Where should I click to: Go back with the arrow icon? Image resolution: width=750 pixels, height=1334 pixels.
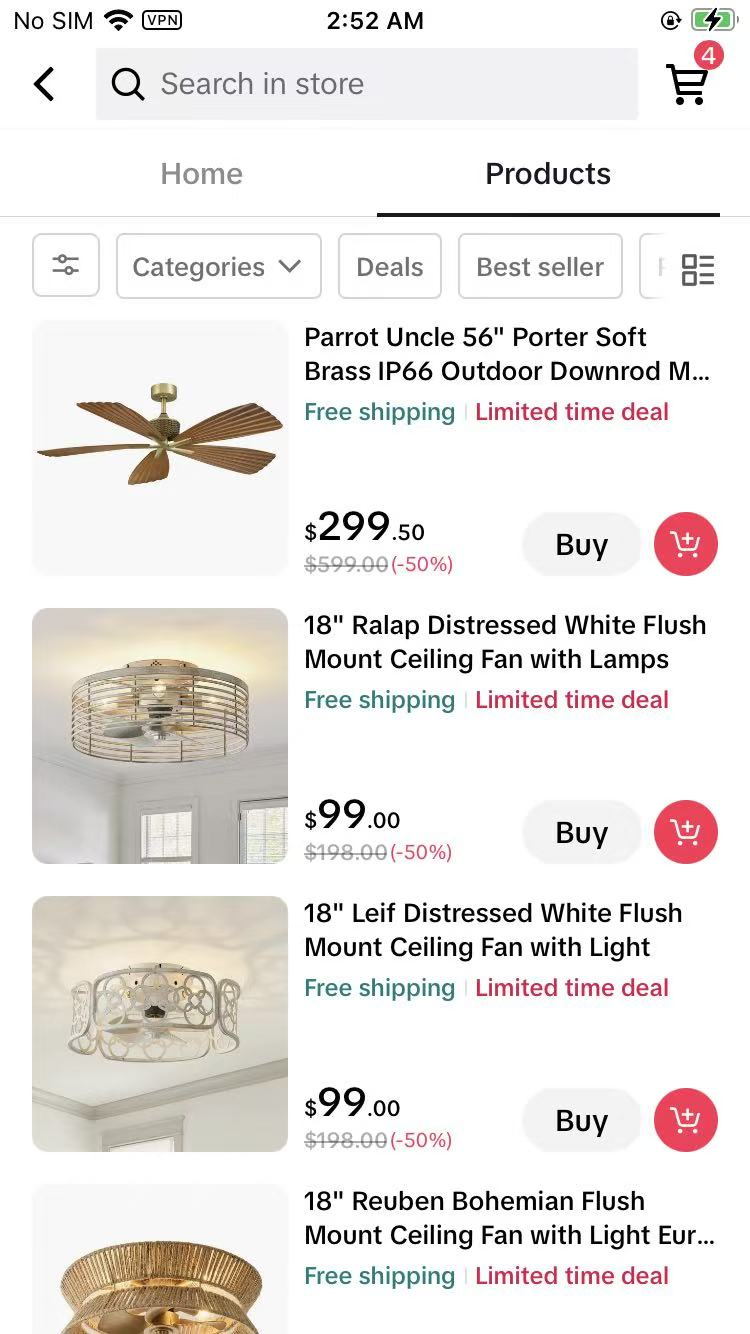click(44, 84)
